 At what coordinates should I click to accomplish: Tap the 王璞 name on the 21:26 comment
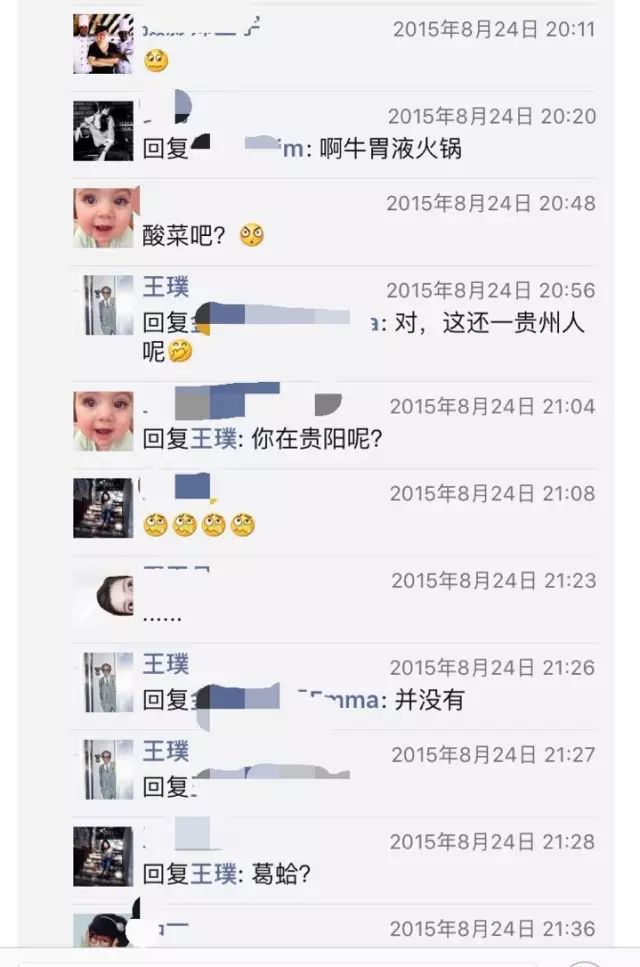[x=165, y=665]
